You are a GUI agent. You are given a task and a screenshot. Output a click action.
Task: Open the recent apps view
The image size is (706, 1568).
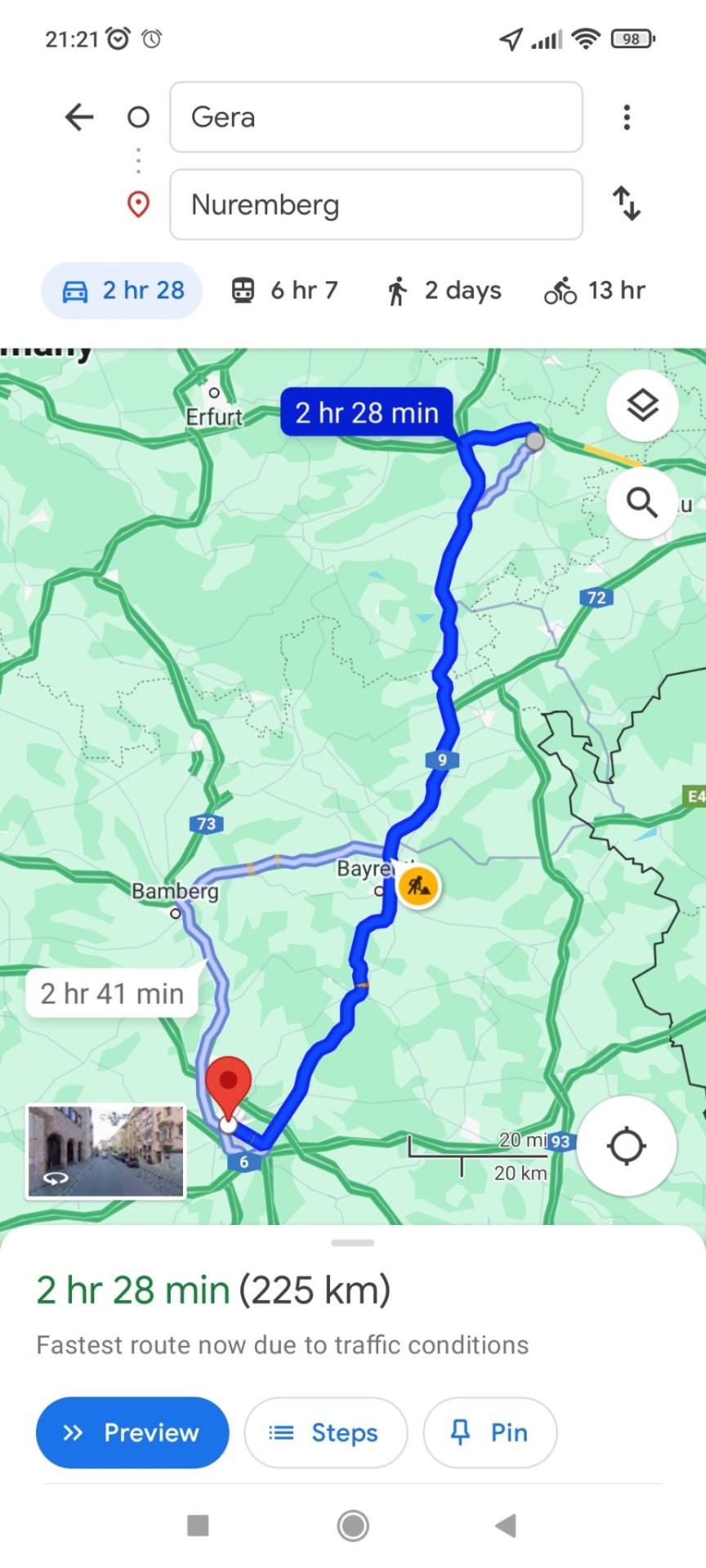coord(198,1525)
